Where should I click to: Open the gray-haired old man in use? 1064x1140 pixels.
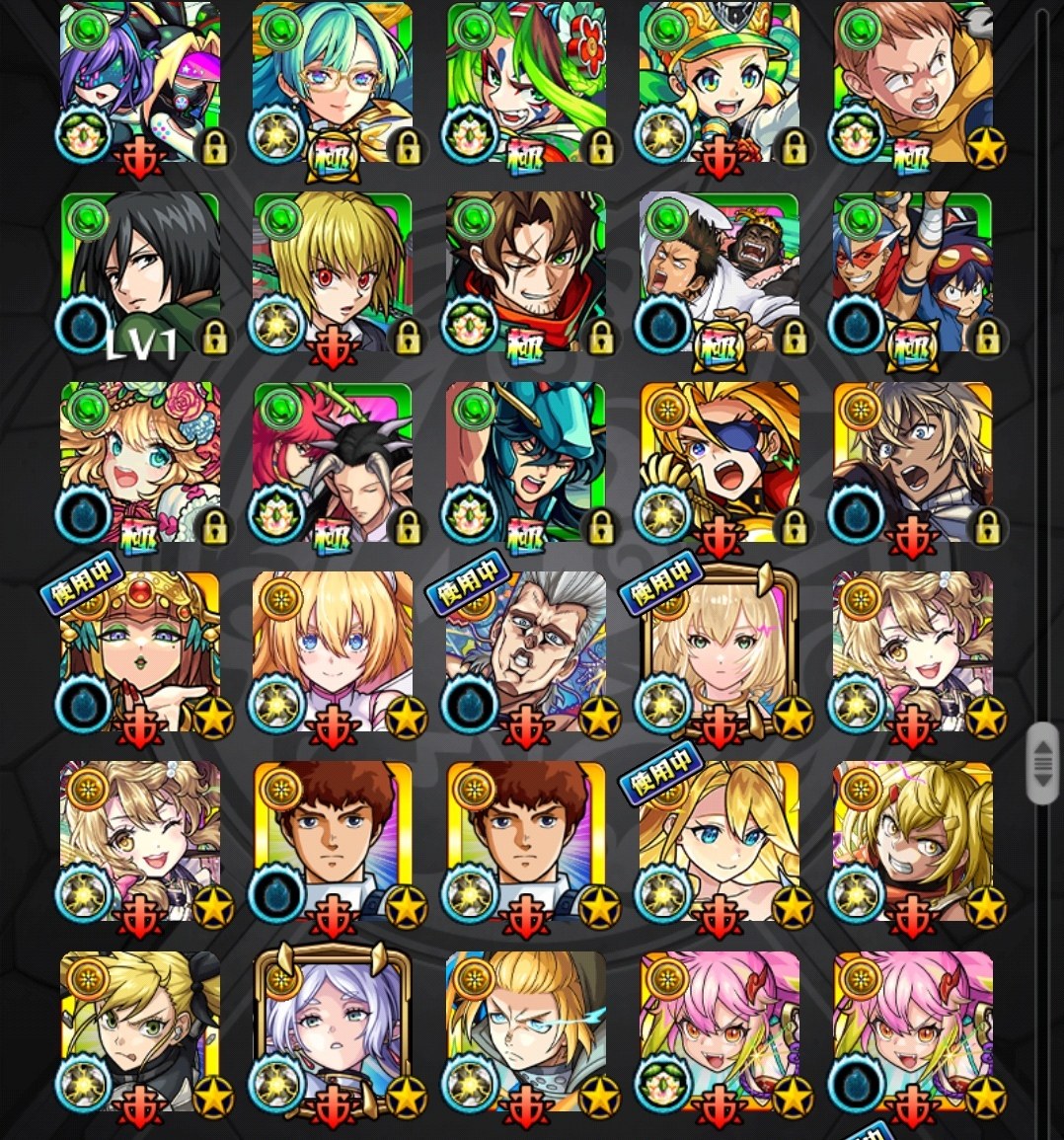coord(525,651)
